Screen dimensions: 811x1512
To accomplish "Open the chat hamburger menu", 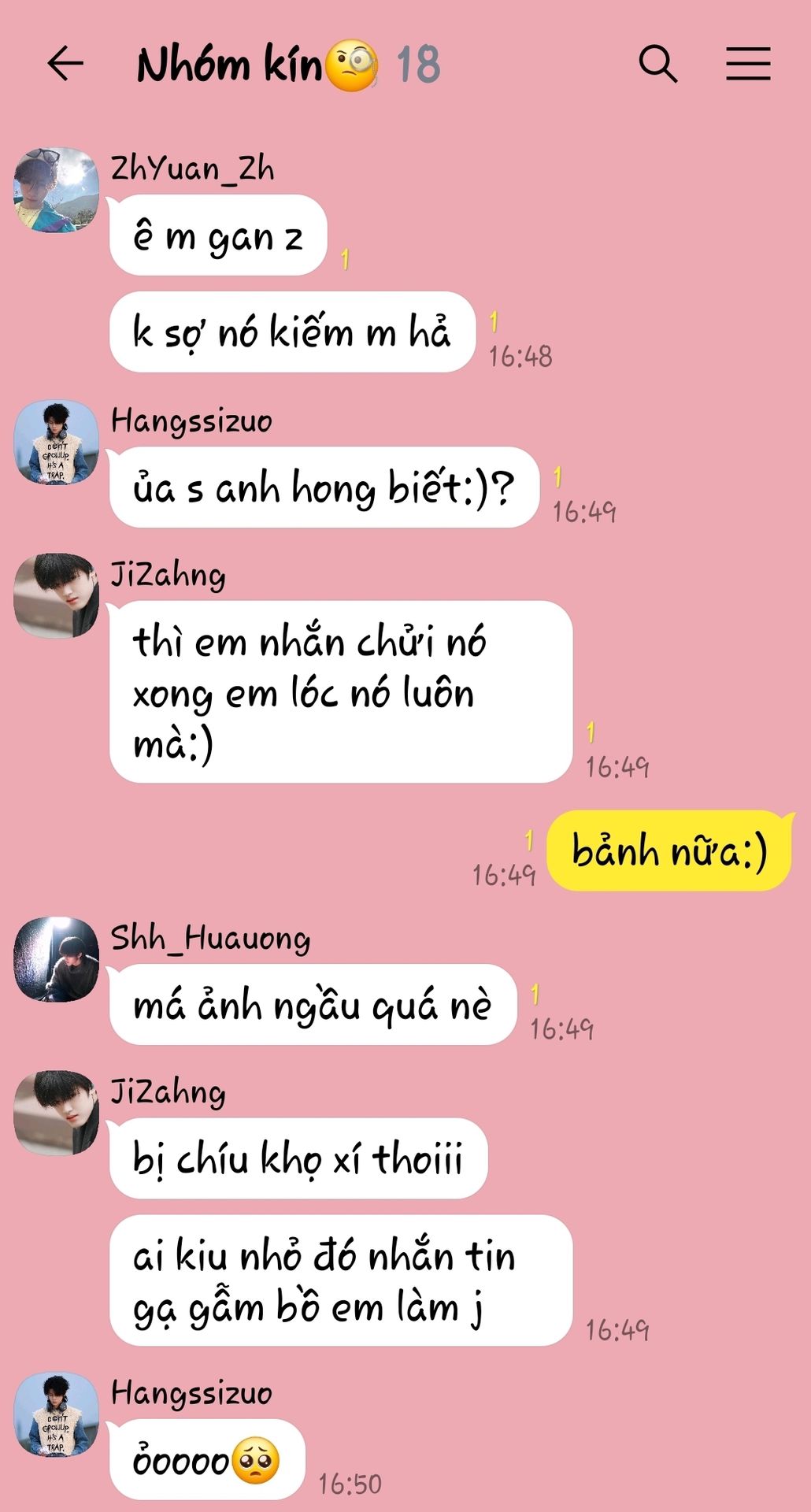I will (748, 64).
